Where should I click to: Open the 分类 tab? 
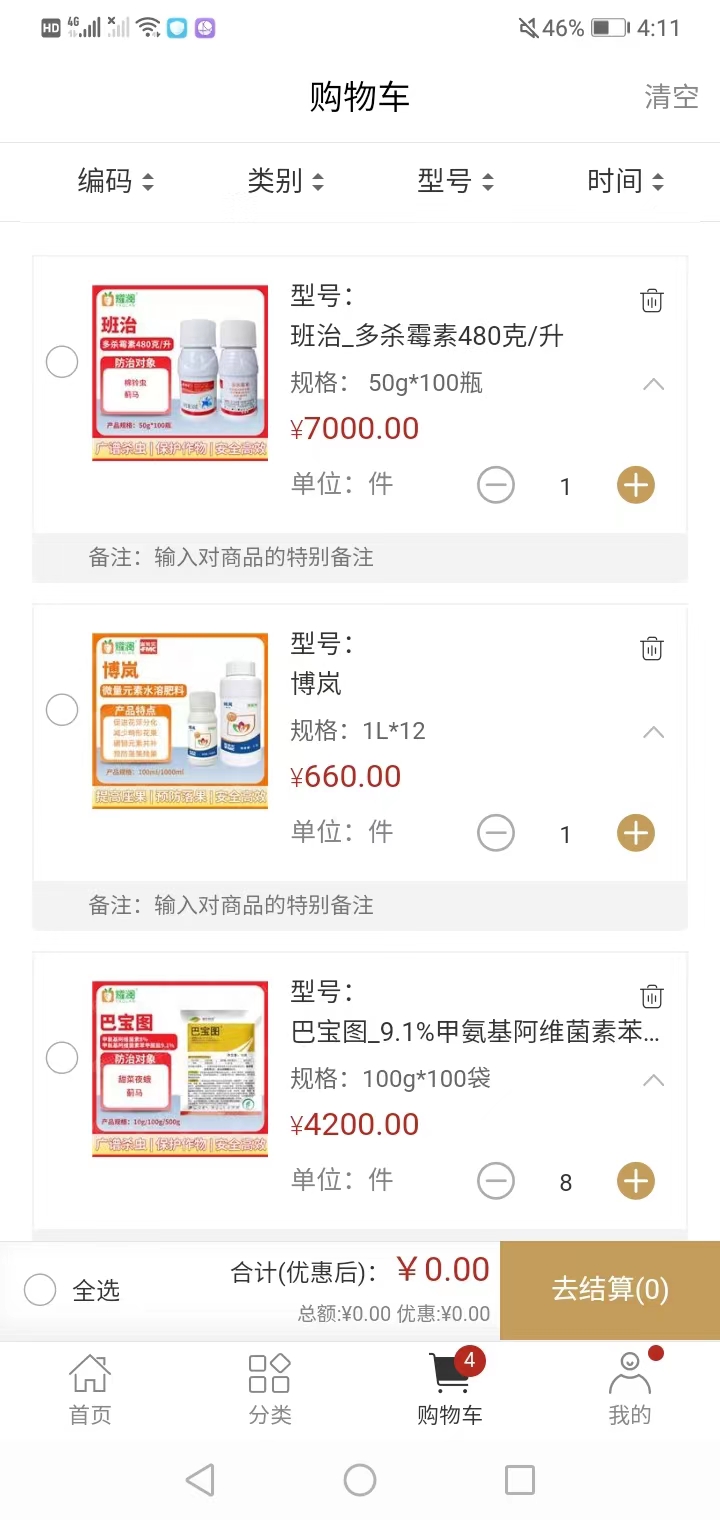click(270, 1388)
